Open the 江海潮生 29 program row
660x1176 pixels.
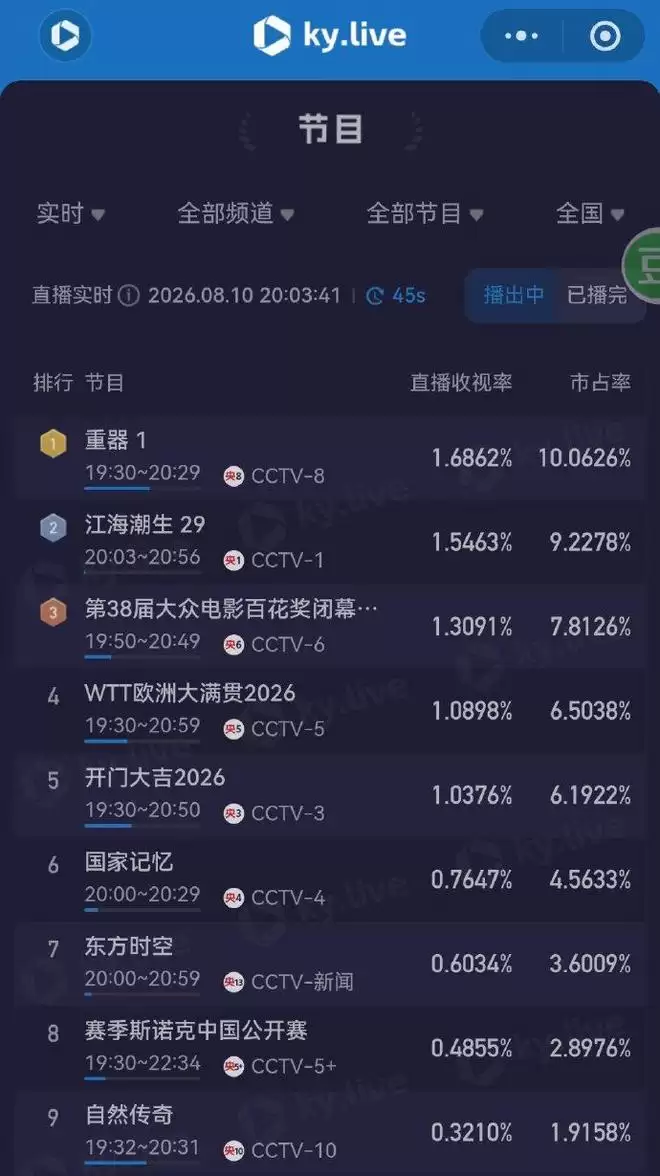click(x=330, y=542)
